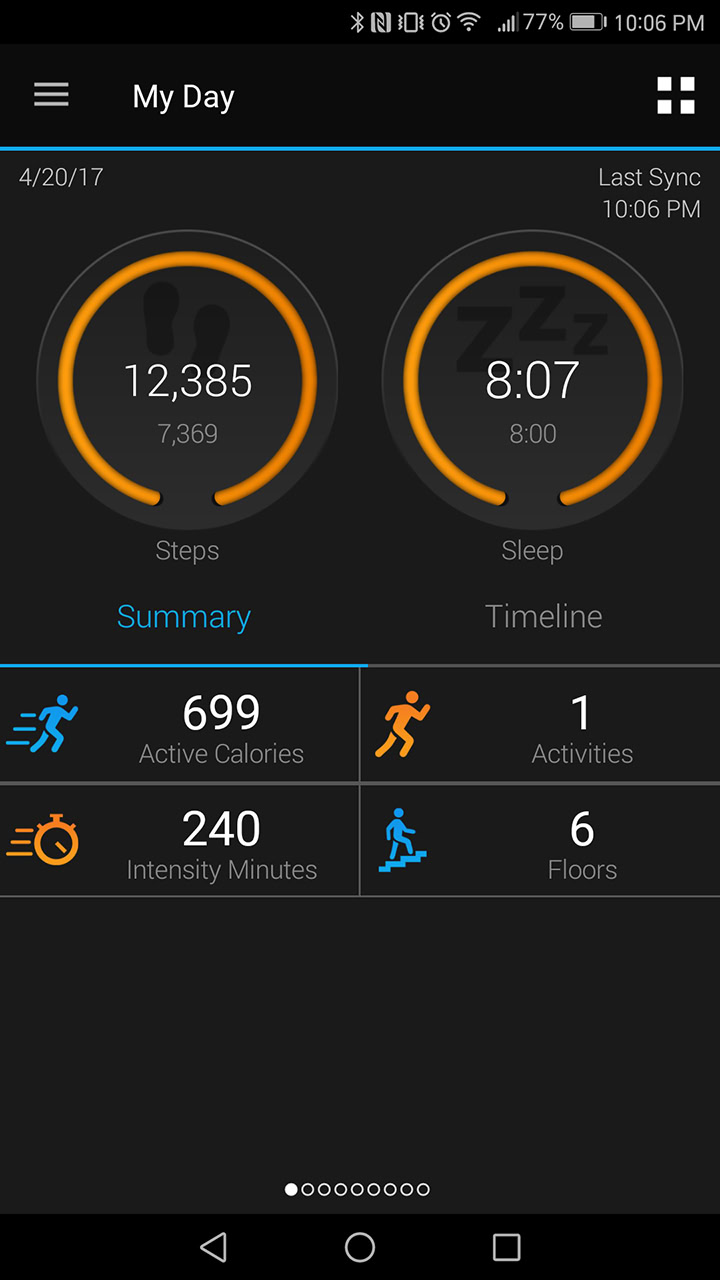
Task: Open the Steps progress ring
Action: (187, 382)
